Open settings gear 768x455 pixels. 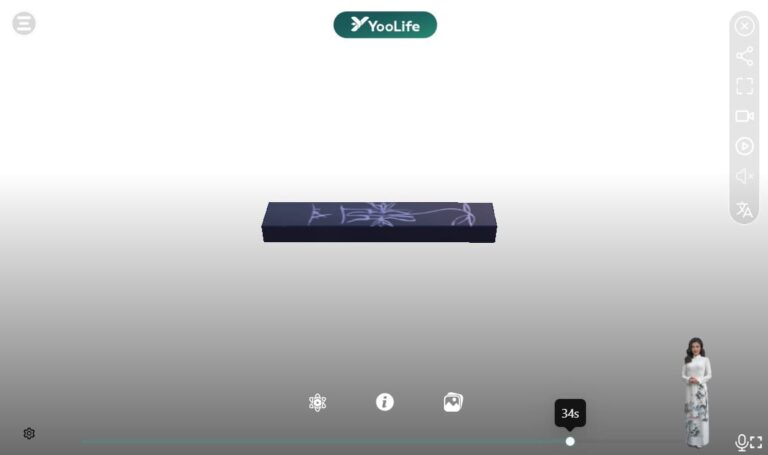tap(29, 433)
